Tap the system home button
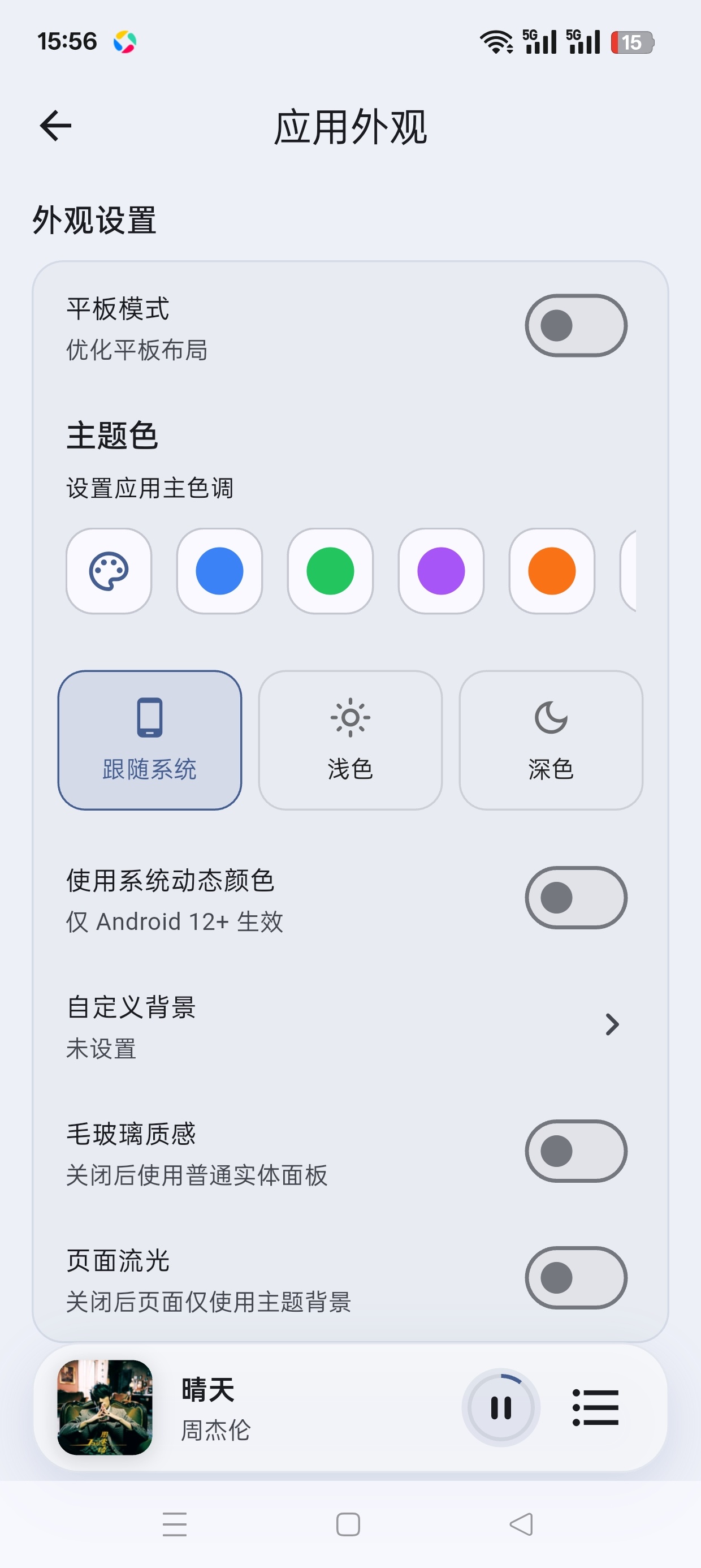The height and width of the screenshot is (1568, 701). (348, 1524)
